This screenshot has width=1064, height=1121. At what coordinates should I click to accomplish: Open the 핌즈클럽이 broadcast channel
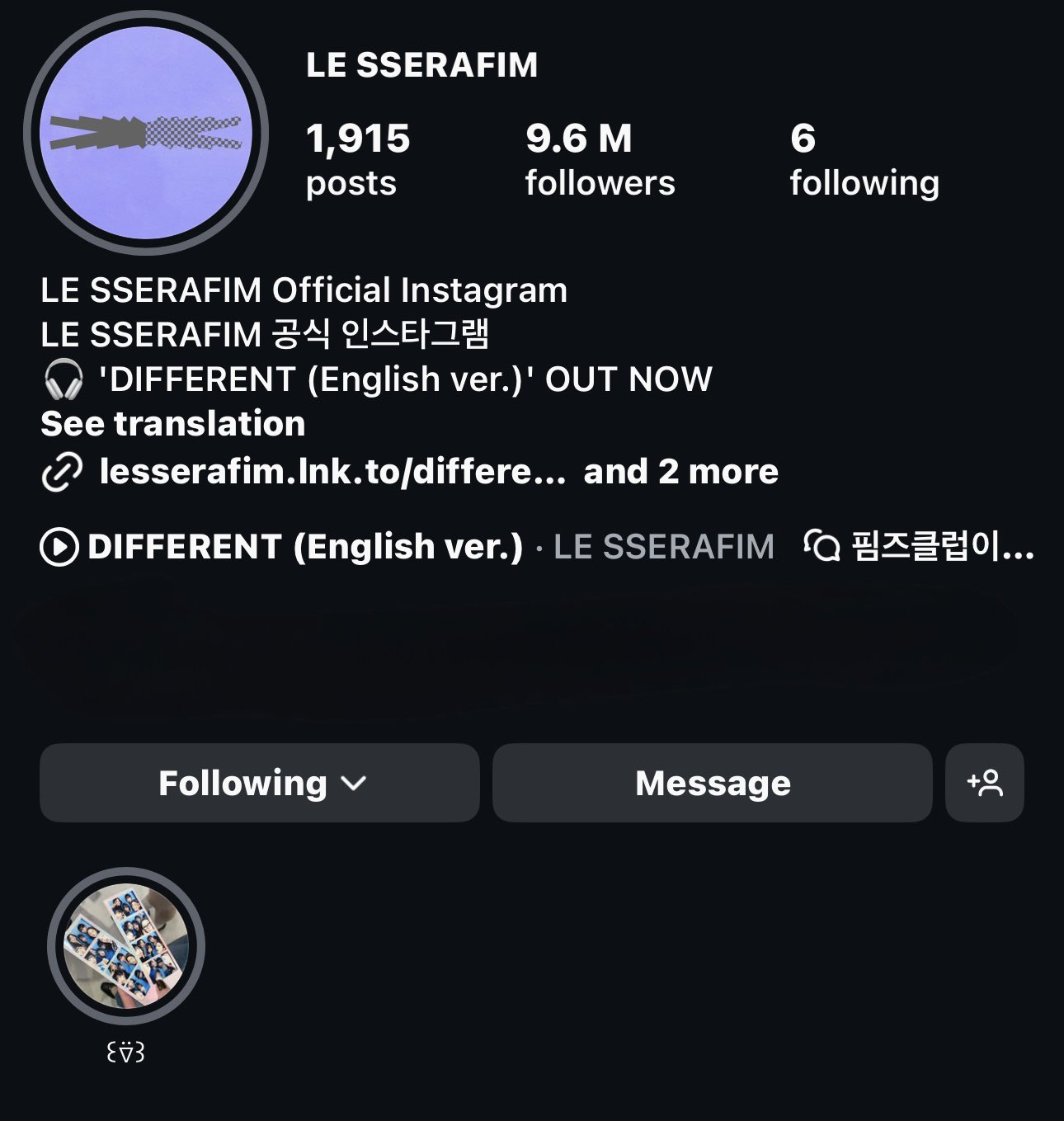[920, 547]
